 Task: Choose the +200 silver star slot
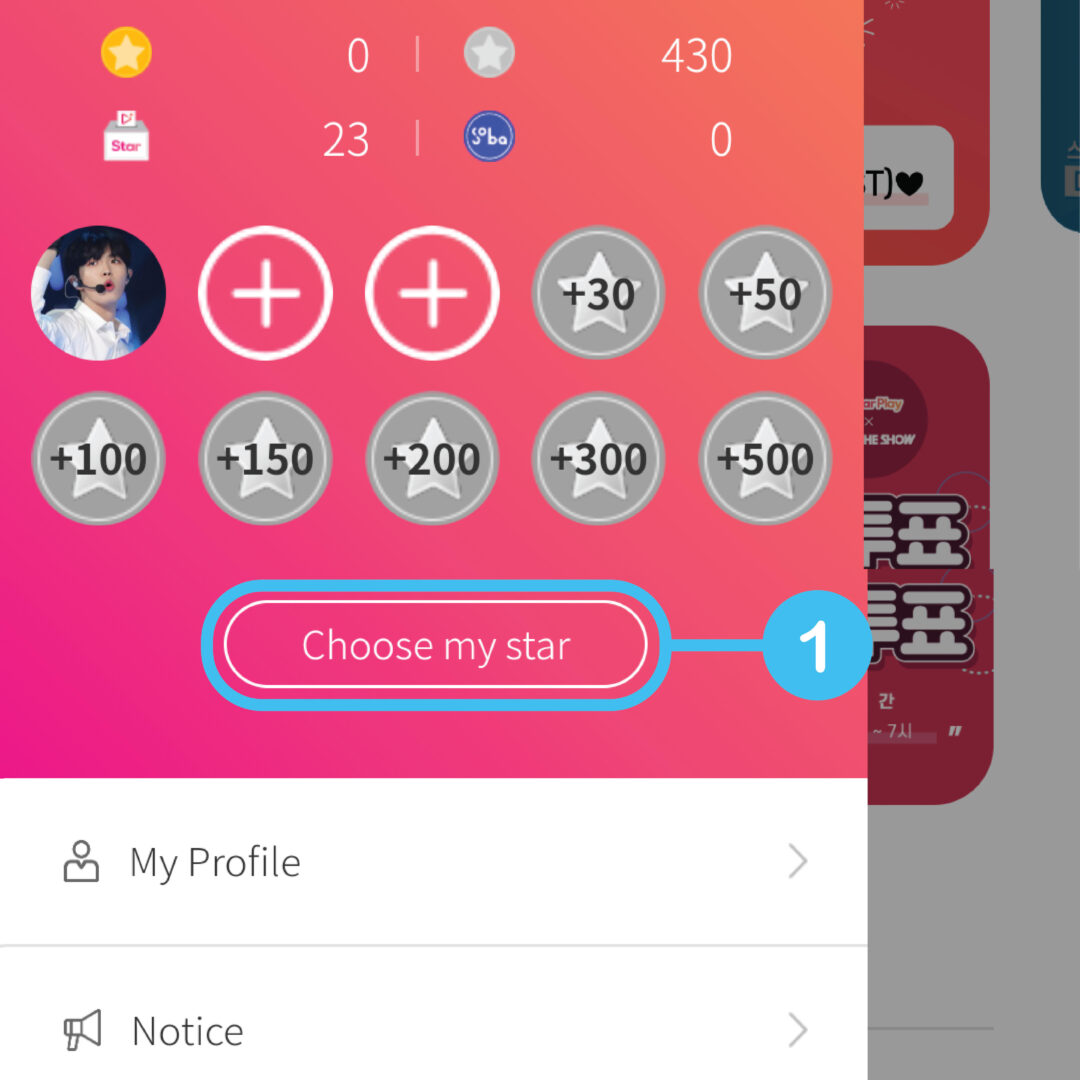(432, 459)
